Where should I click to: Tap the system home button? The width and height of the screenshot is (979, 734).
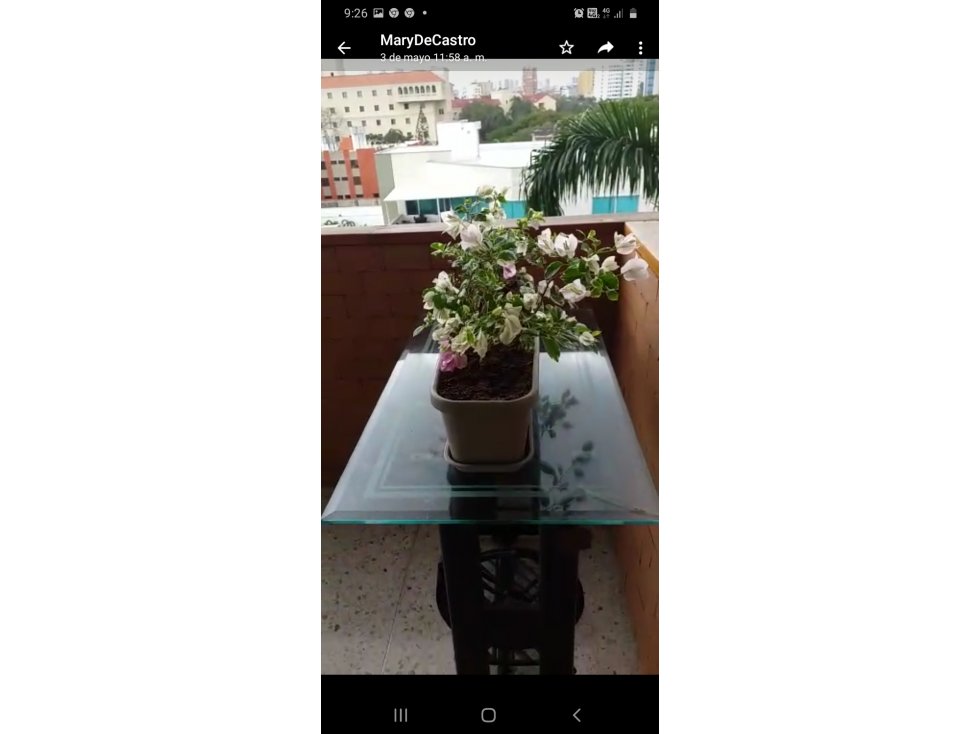pos(488,715)
